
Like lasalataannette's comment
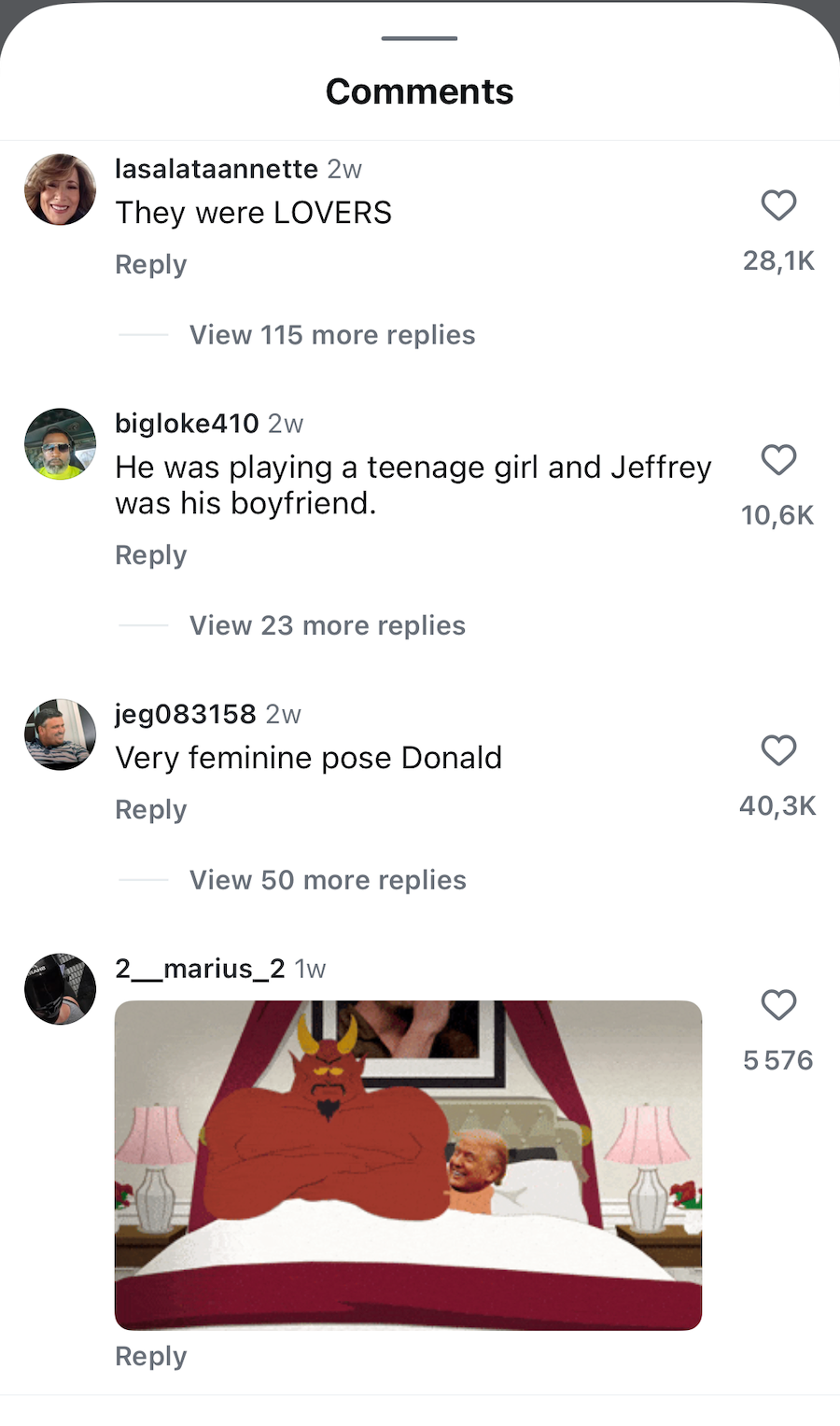pyautogui.click(x=778, y=205)
